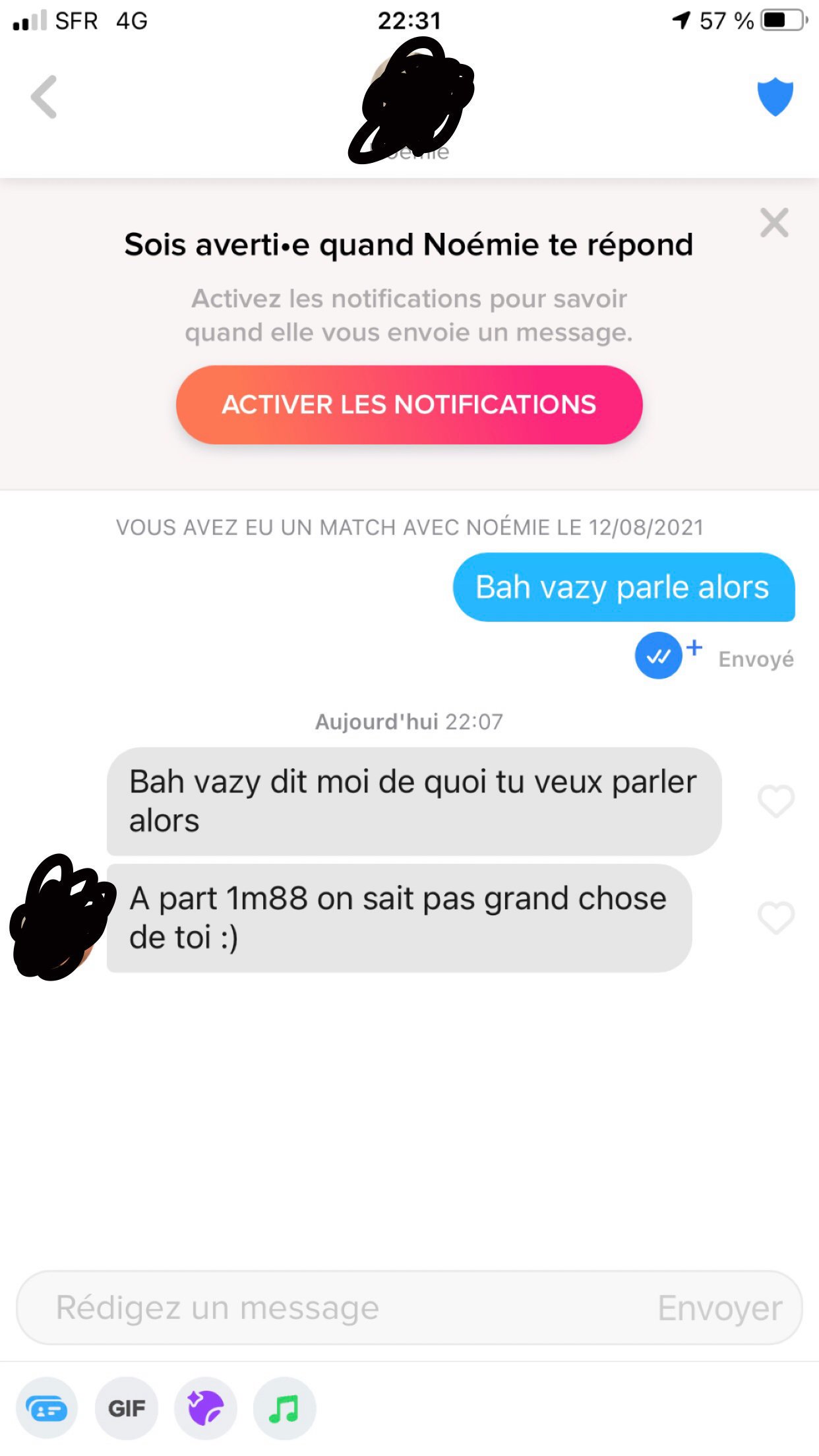This screenshot has width=819, height=1456.
Task: Tap Activer les notifications button
Action: (x=409, y=404)
